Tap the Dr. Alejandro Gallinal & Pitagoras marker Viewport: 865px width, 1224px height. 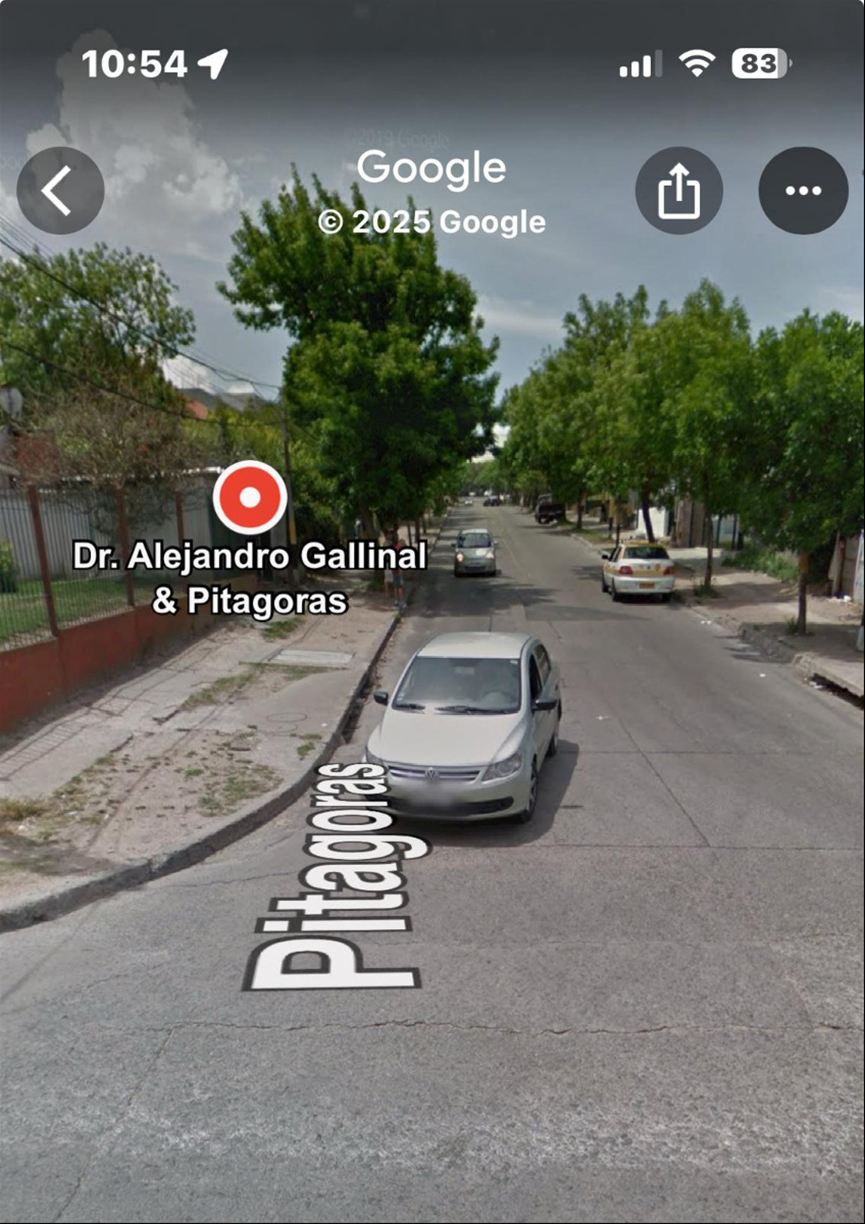tap(250, 497)
